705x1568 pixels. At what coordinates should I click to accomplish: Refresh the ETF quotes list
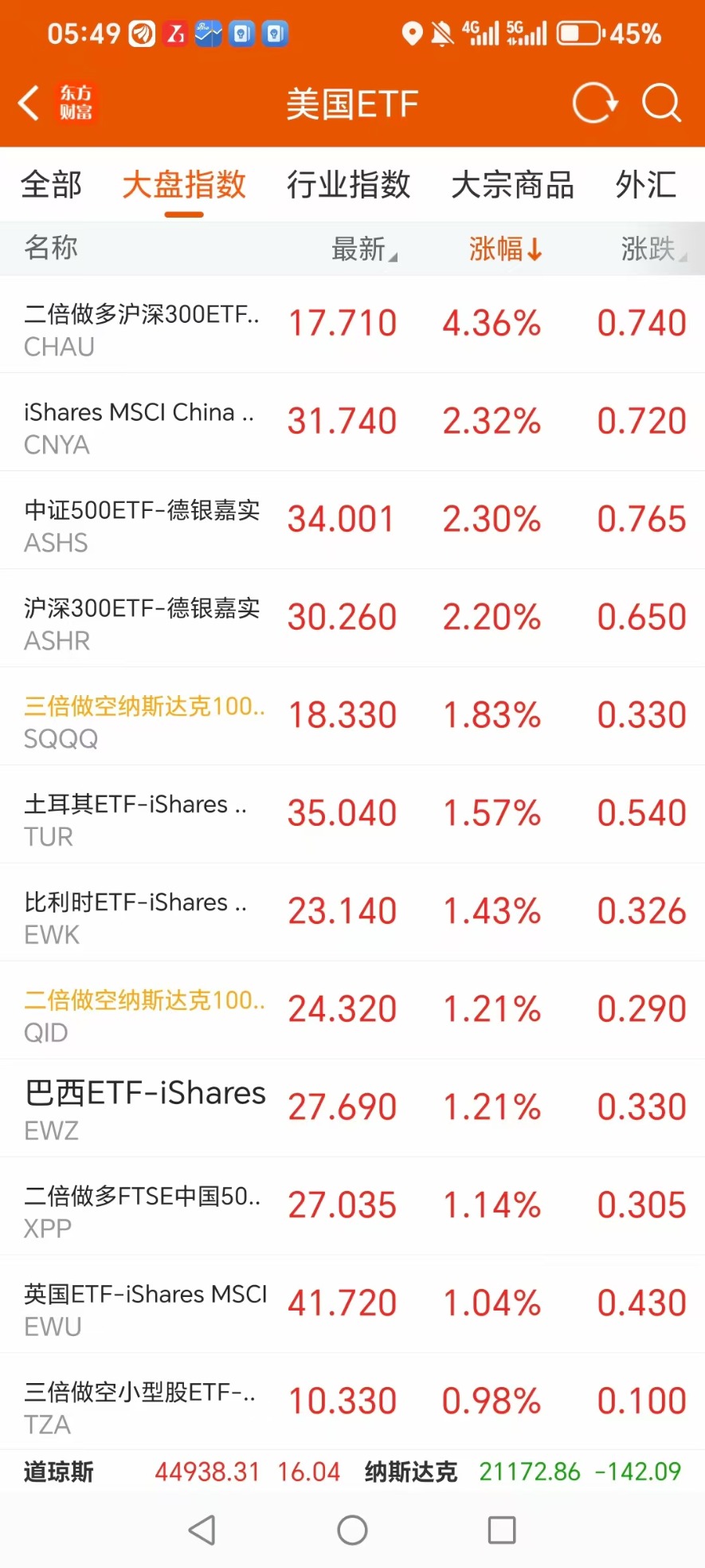[594, 103]
